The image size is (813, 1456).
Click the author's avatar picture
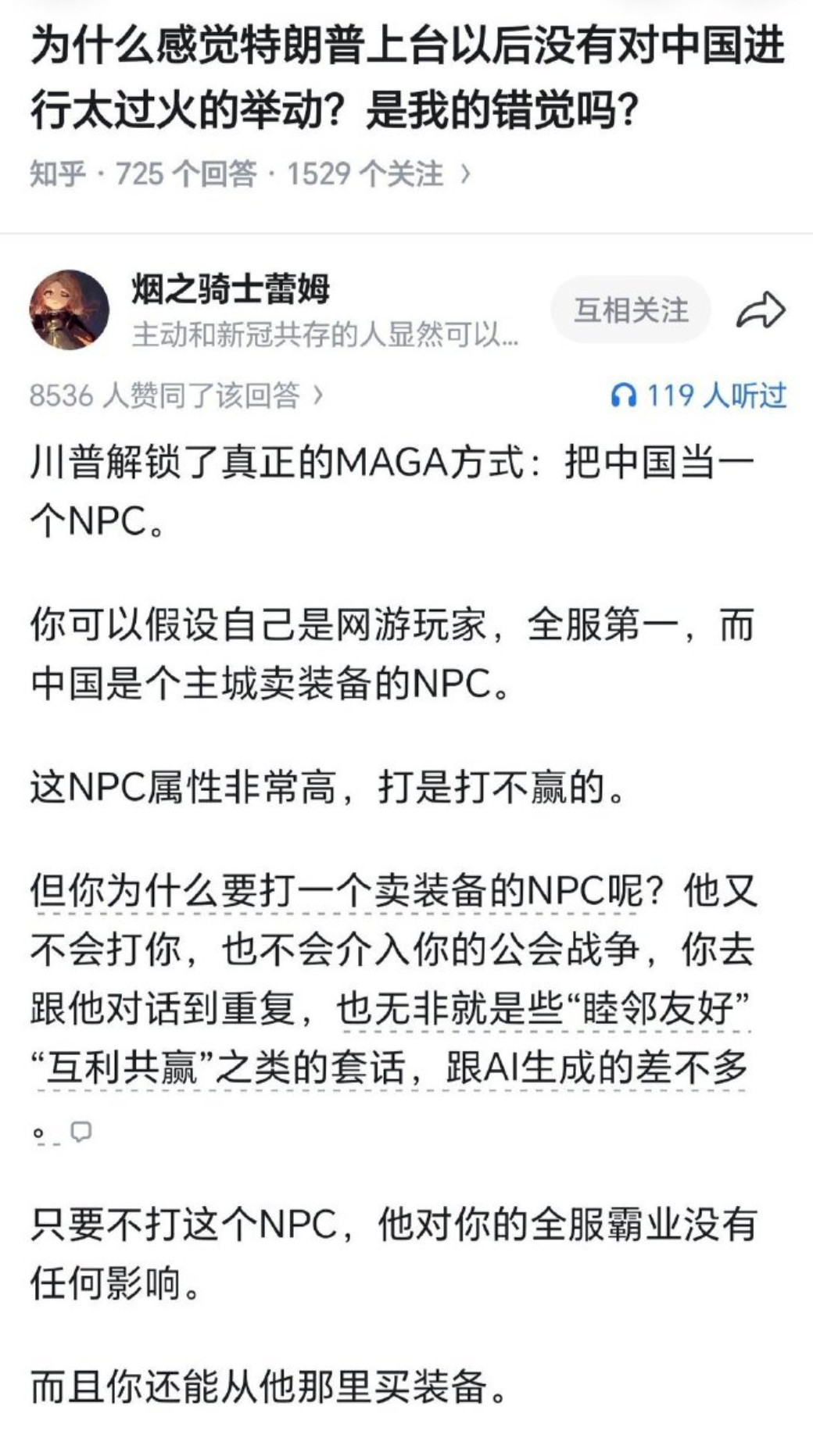point(69,310)
